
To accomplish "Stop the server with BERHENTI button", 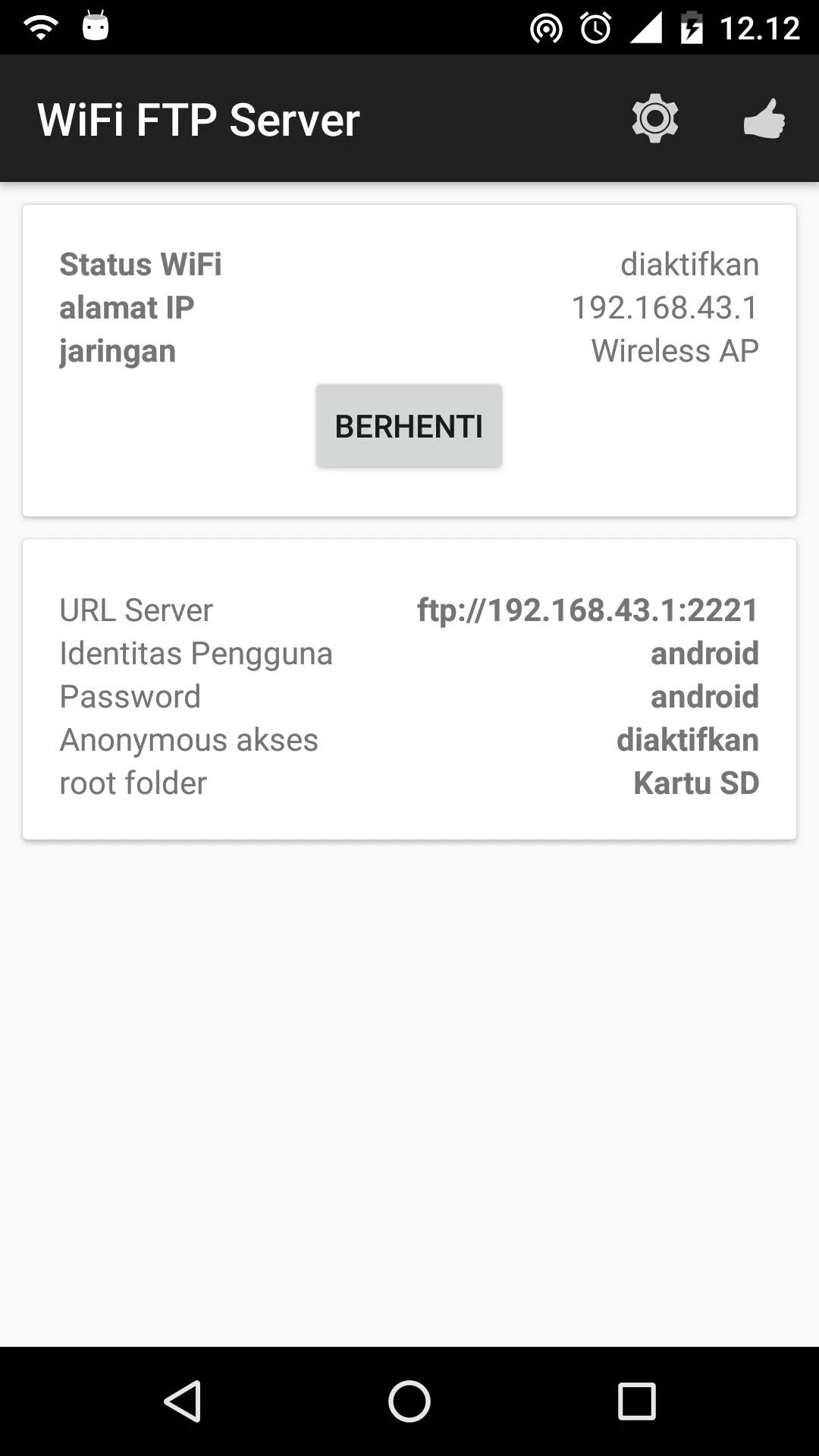I will 409,425.
